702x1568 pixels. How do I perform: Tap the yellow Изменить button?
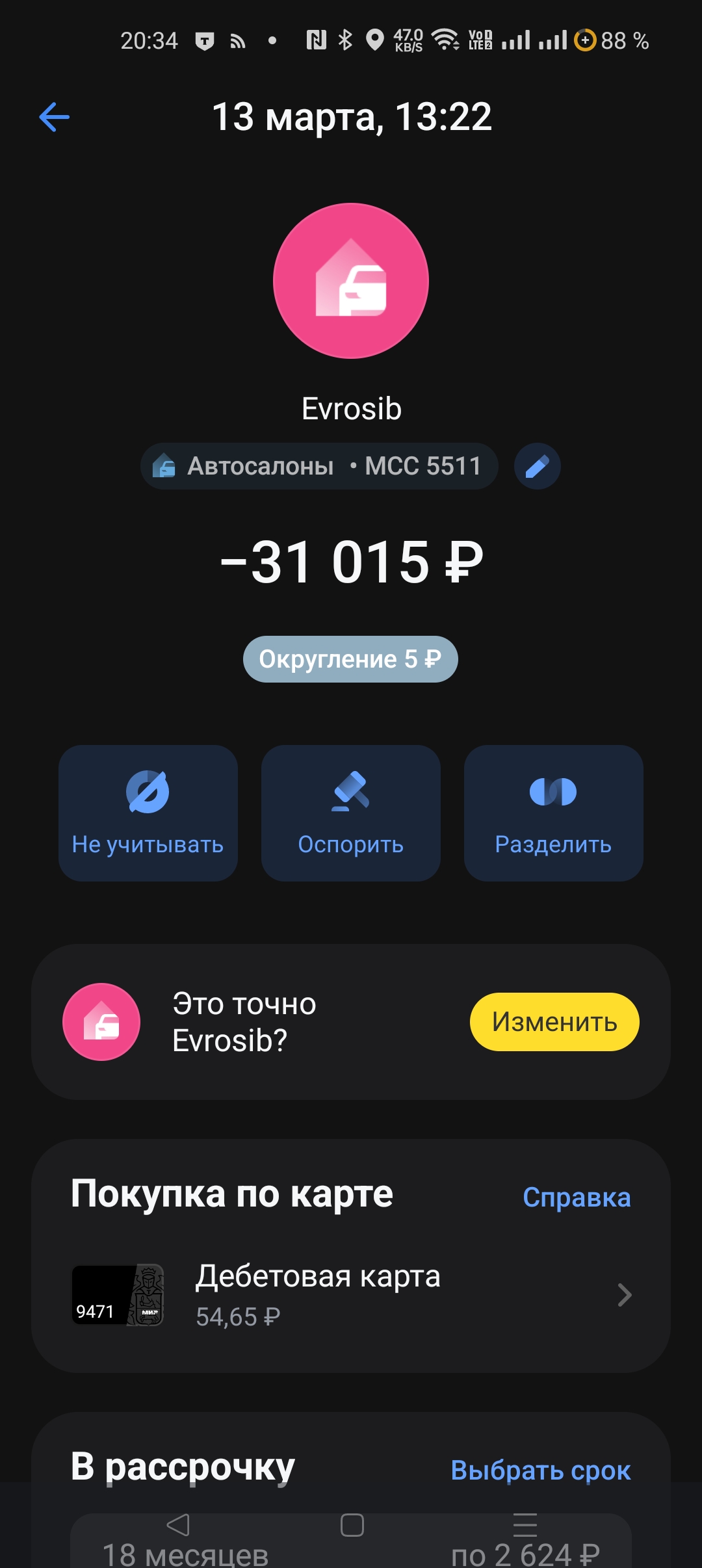[554, 1022]
